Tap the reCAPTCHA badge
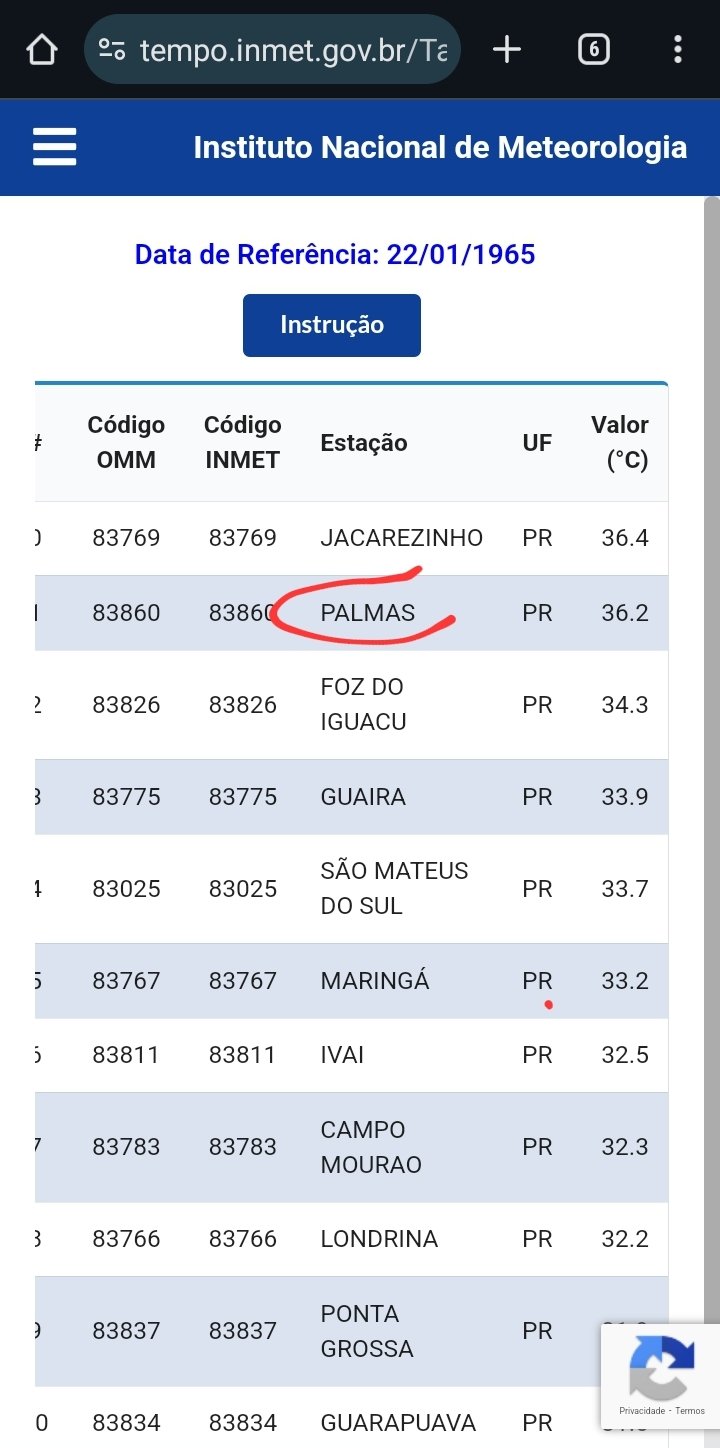 [661, 1375]
